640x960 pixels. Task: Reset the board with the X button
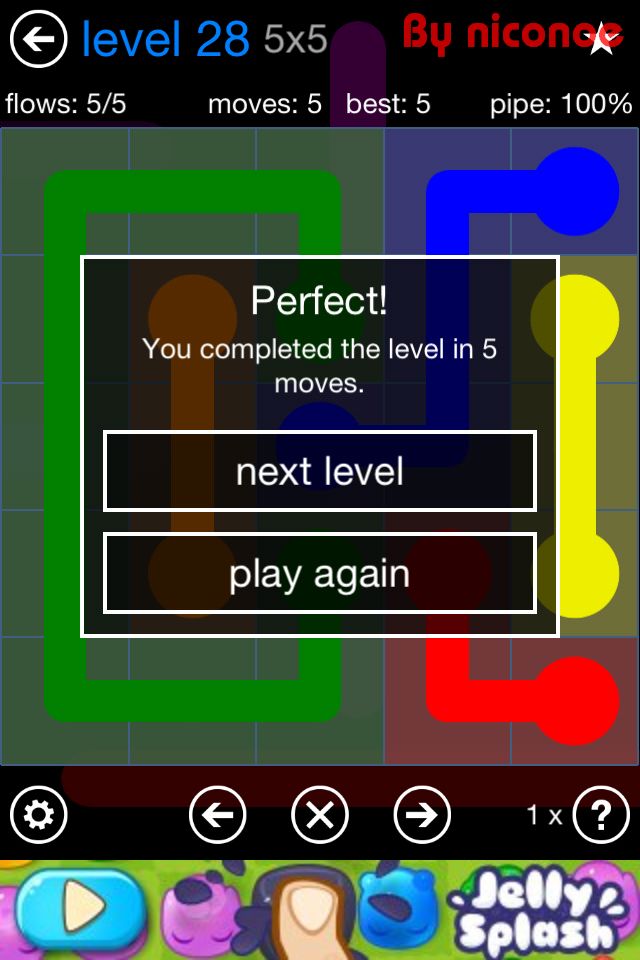320,815
